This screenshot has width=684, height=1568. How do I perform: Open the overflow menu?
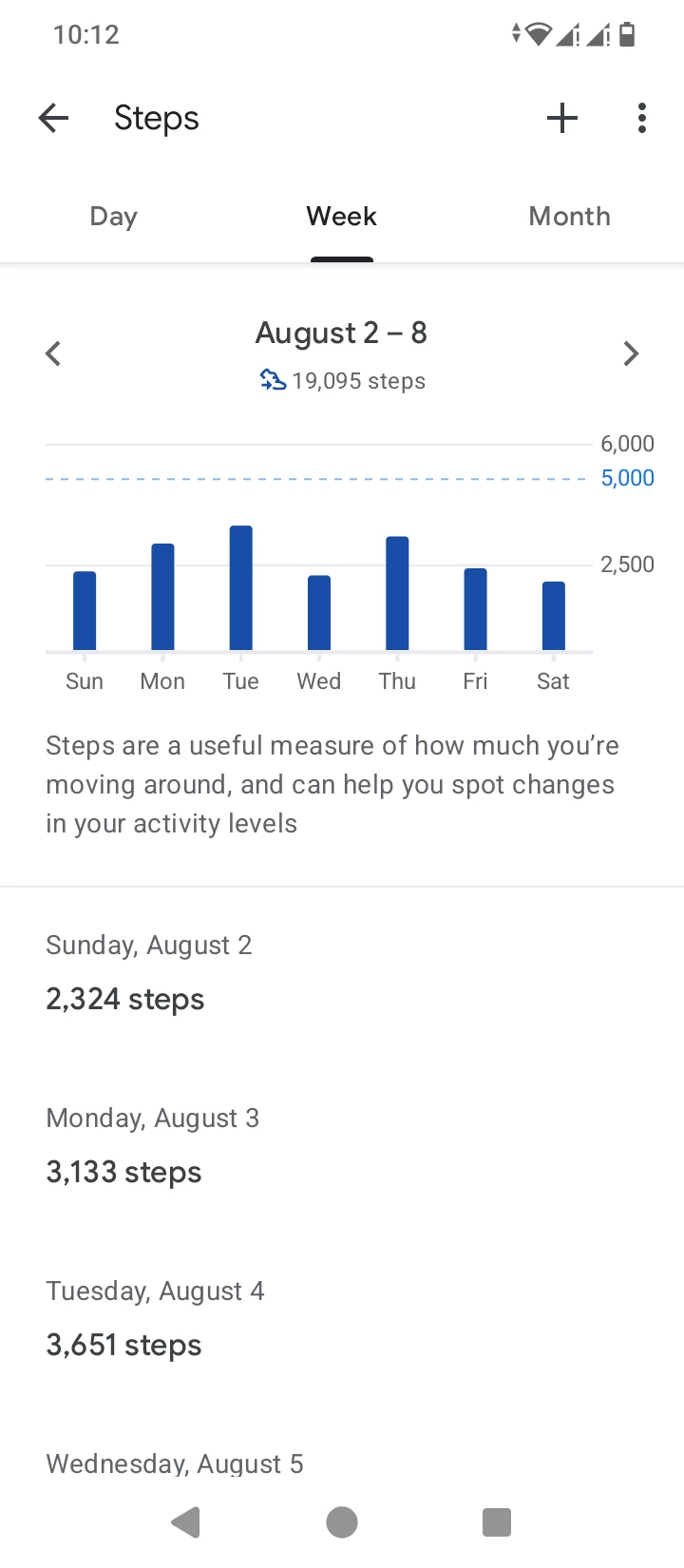point(642,119)
